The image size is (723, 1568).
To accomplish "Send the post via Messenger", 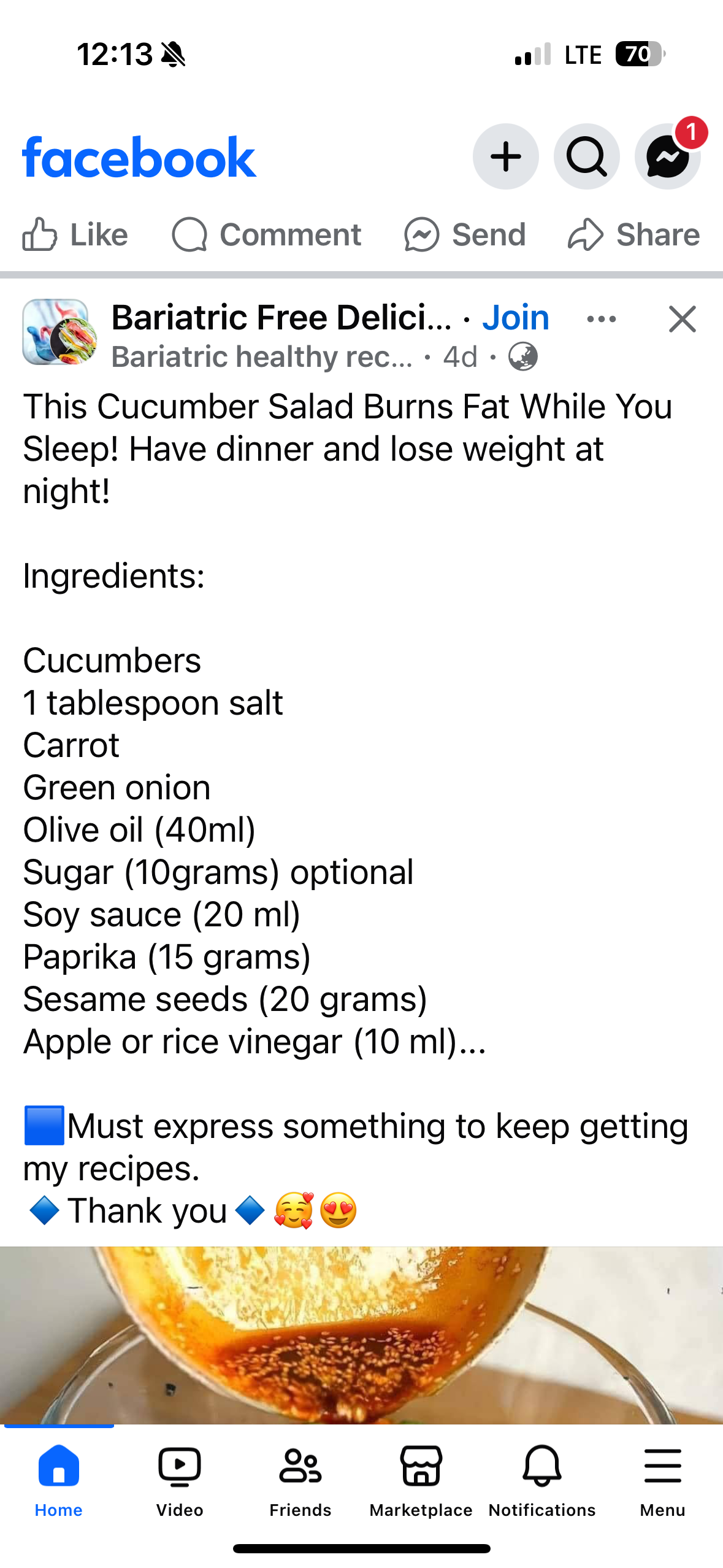I will click(465, 235).
